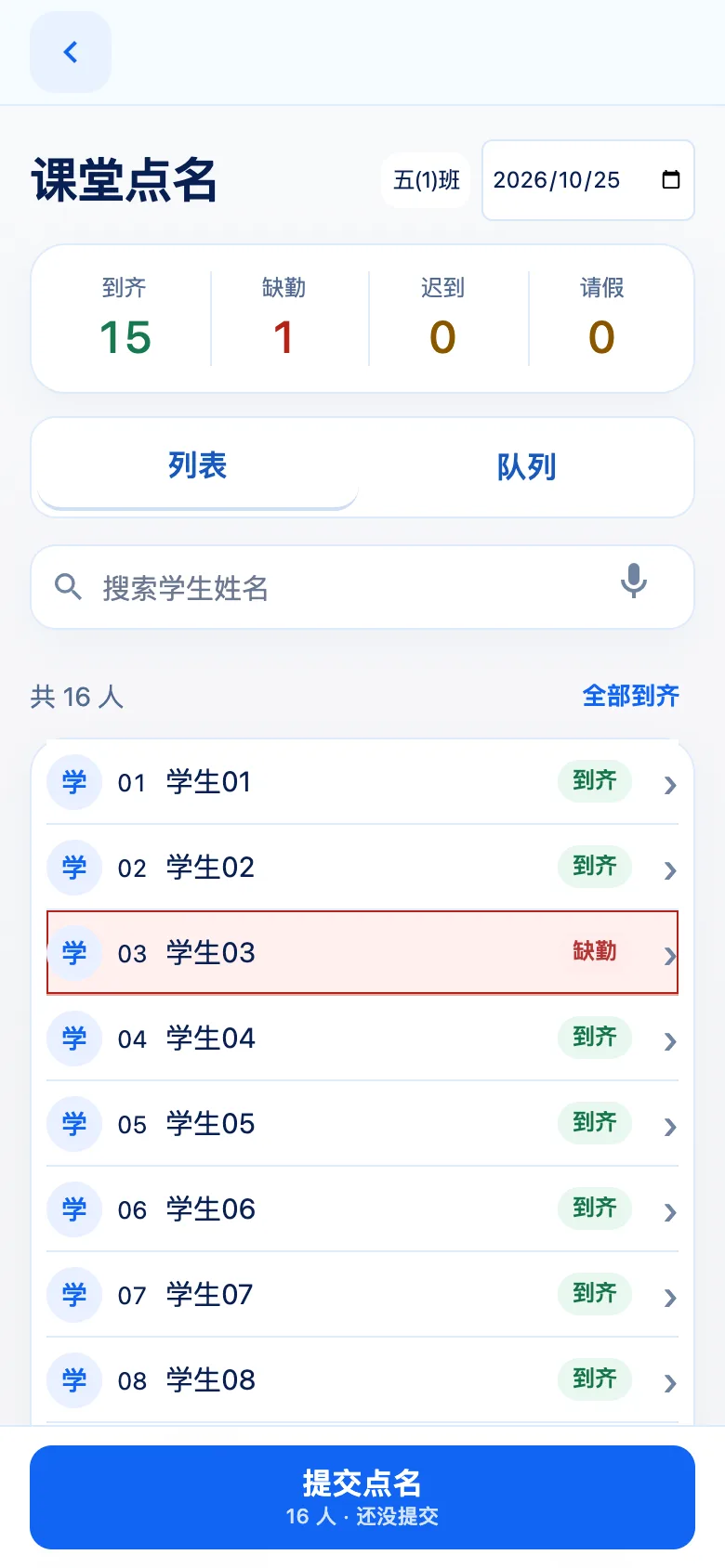The image size is (725, 1568).
Task: Open the row for 学生02
Action: (x=362, y=868)
